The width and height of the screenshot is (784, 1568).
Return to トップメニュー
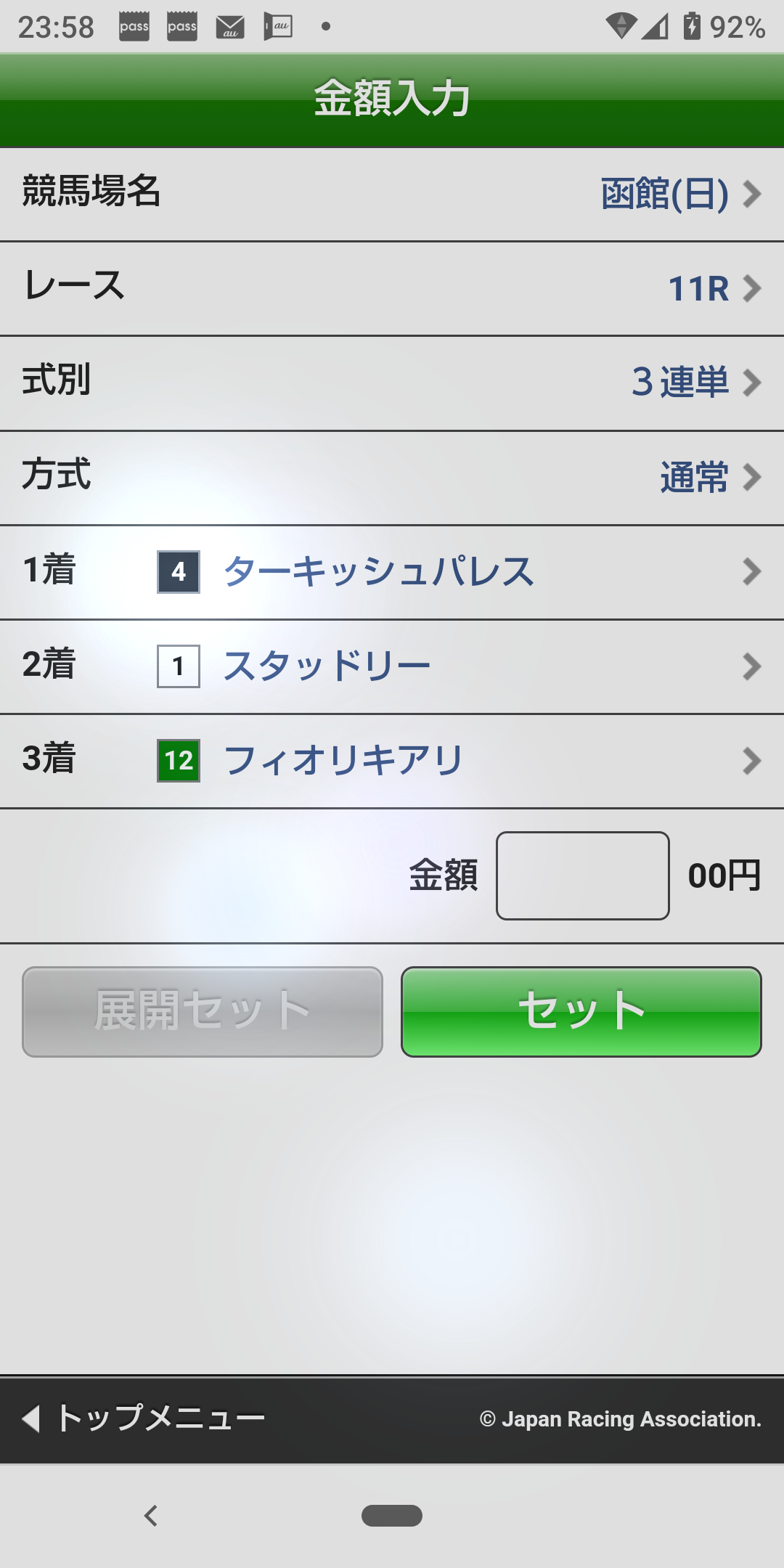click(145, 1418)
